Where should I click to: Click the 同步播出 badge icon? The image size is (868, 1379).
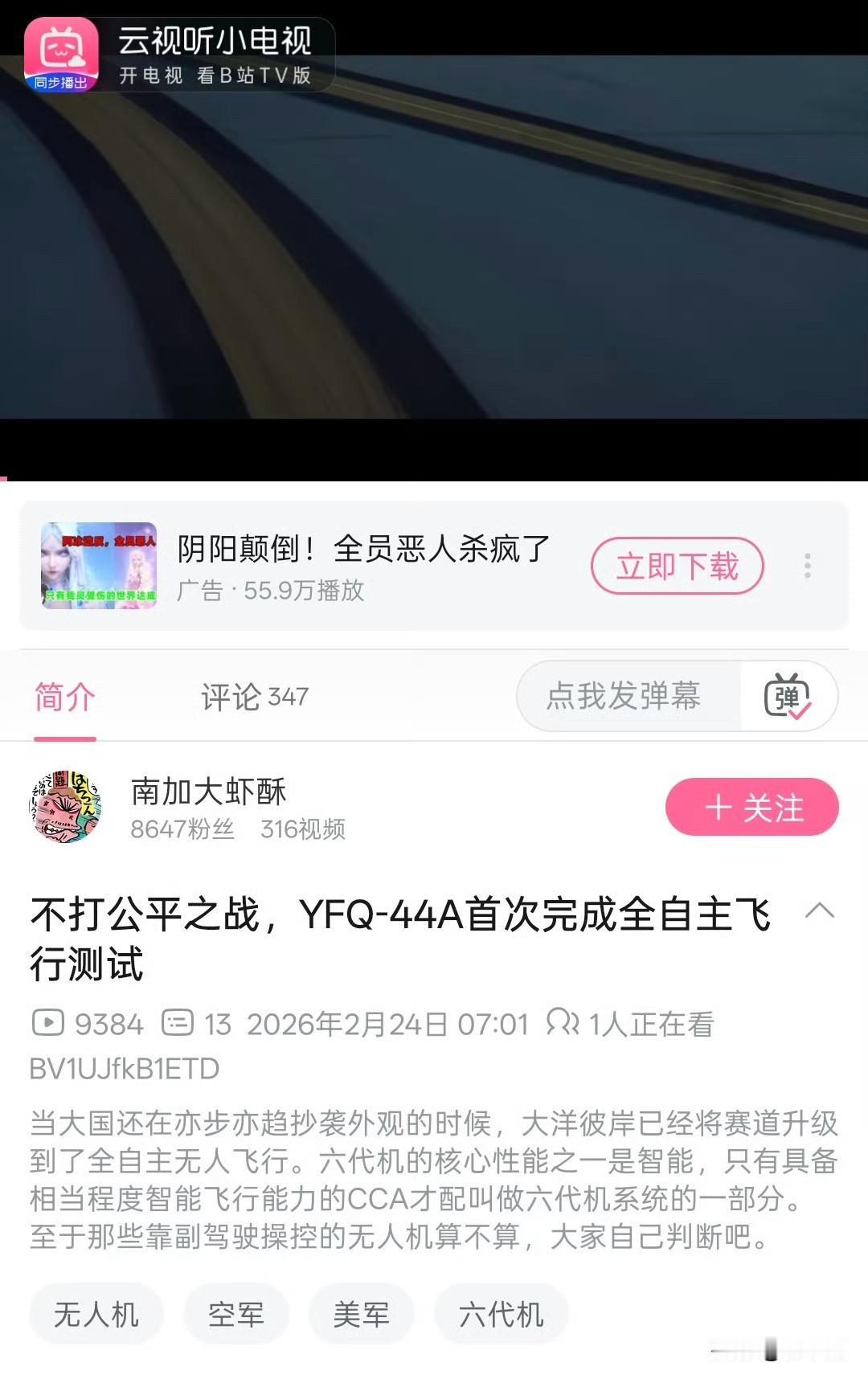[62, 83]
